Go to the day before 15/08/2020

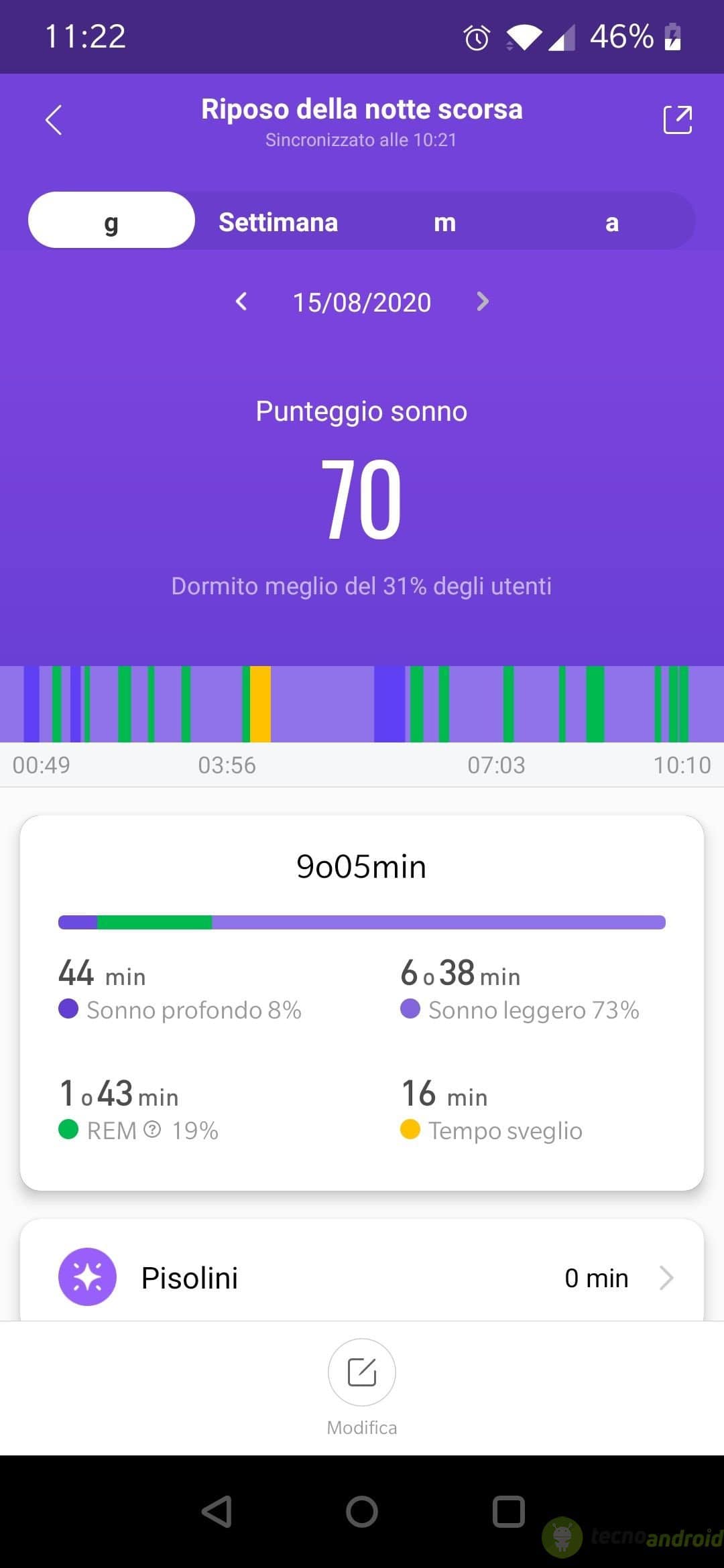(x=242, y=302)
